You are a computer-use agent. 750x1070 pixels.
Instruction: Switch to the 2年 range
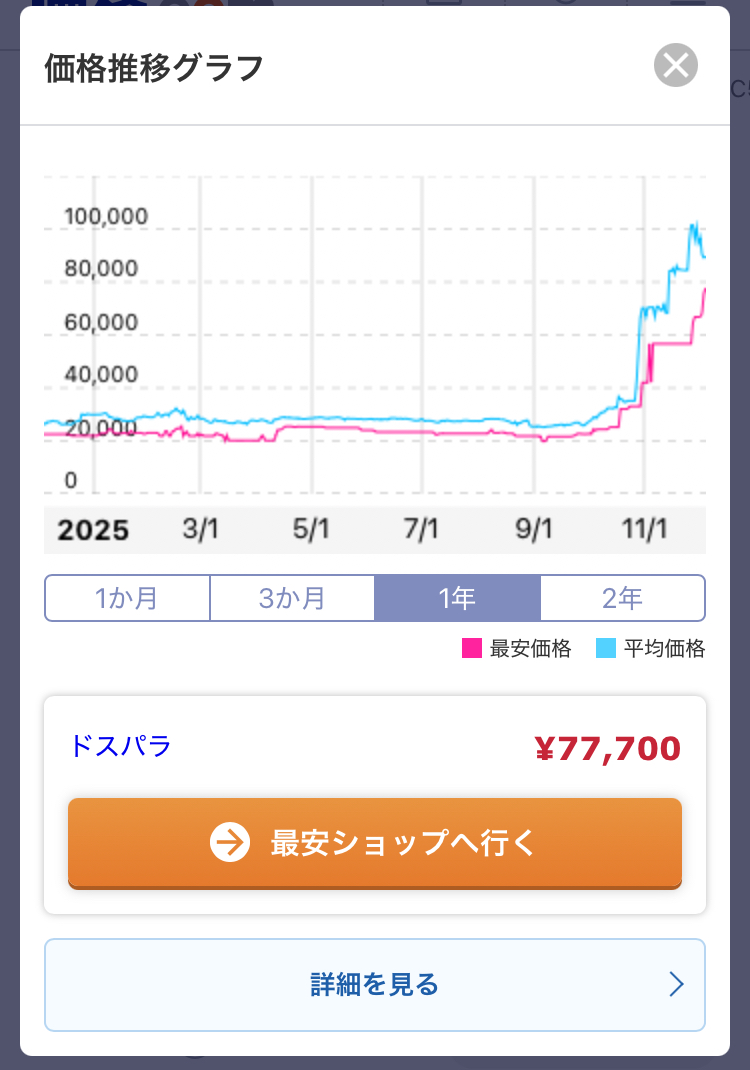622,598
